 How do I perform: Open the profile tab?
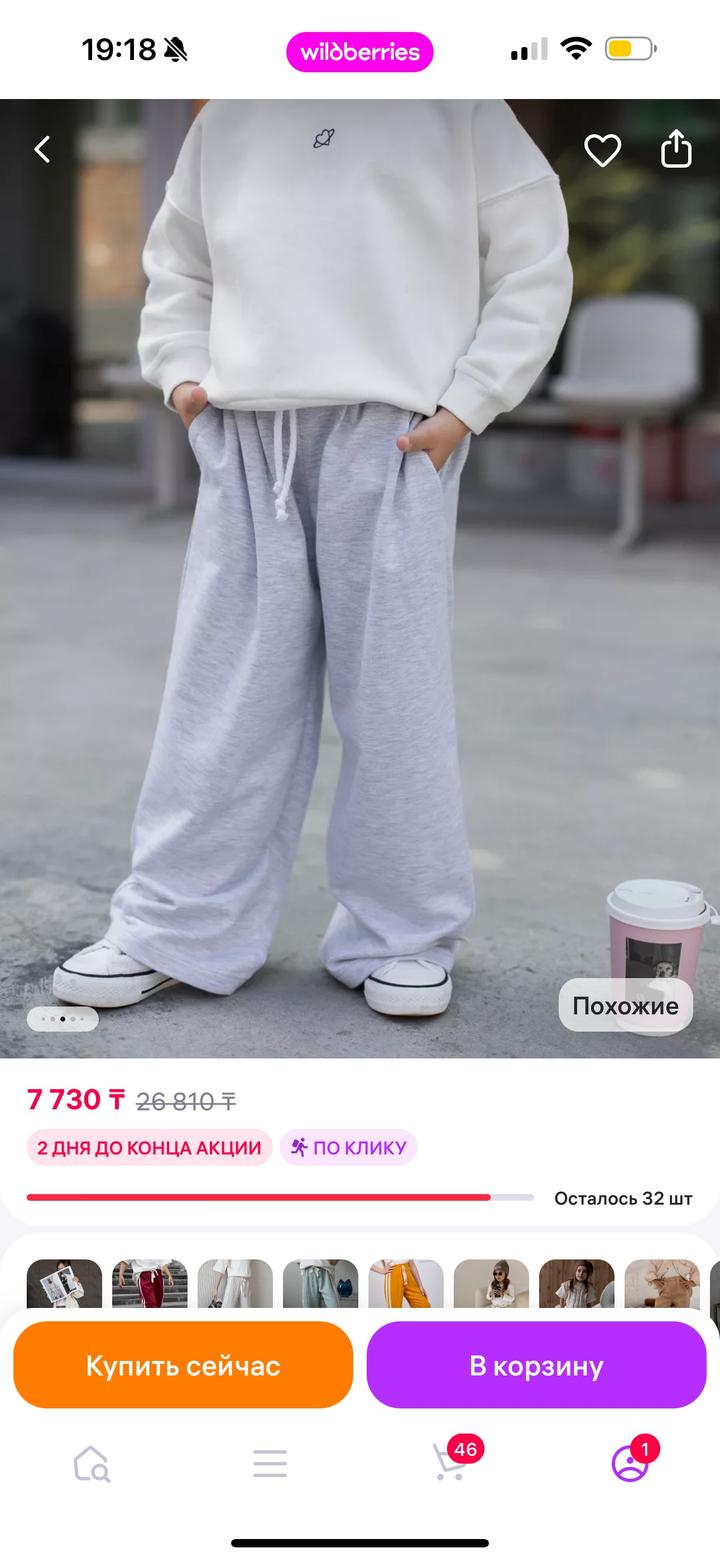tap(629, 1464)
